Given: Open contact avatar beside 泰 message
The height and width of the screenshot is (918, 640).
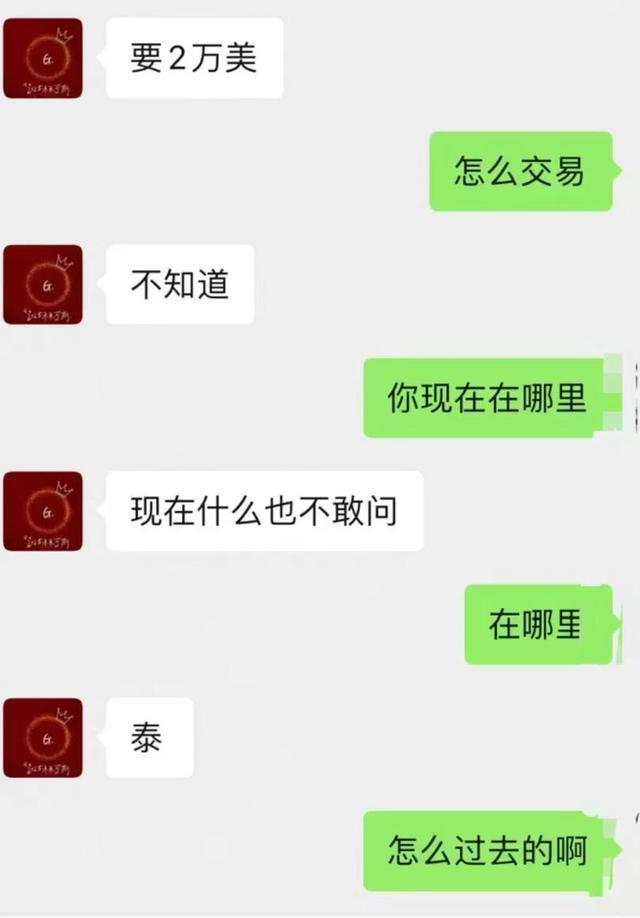Looking at the screenshot, I should [x=42, y=737].
